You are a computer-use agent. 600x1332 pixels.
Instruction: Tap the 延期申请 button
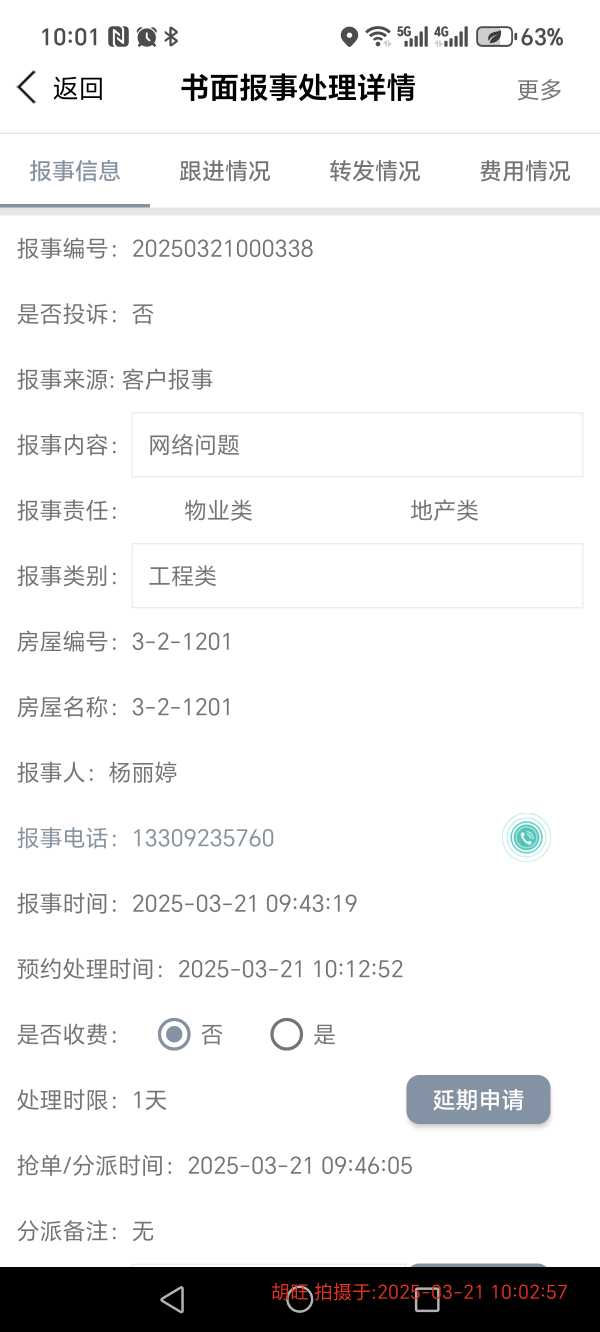478,1100
